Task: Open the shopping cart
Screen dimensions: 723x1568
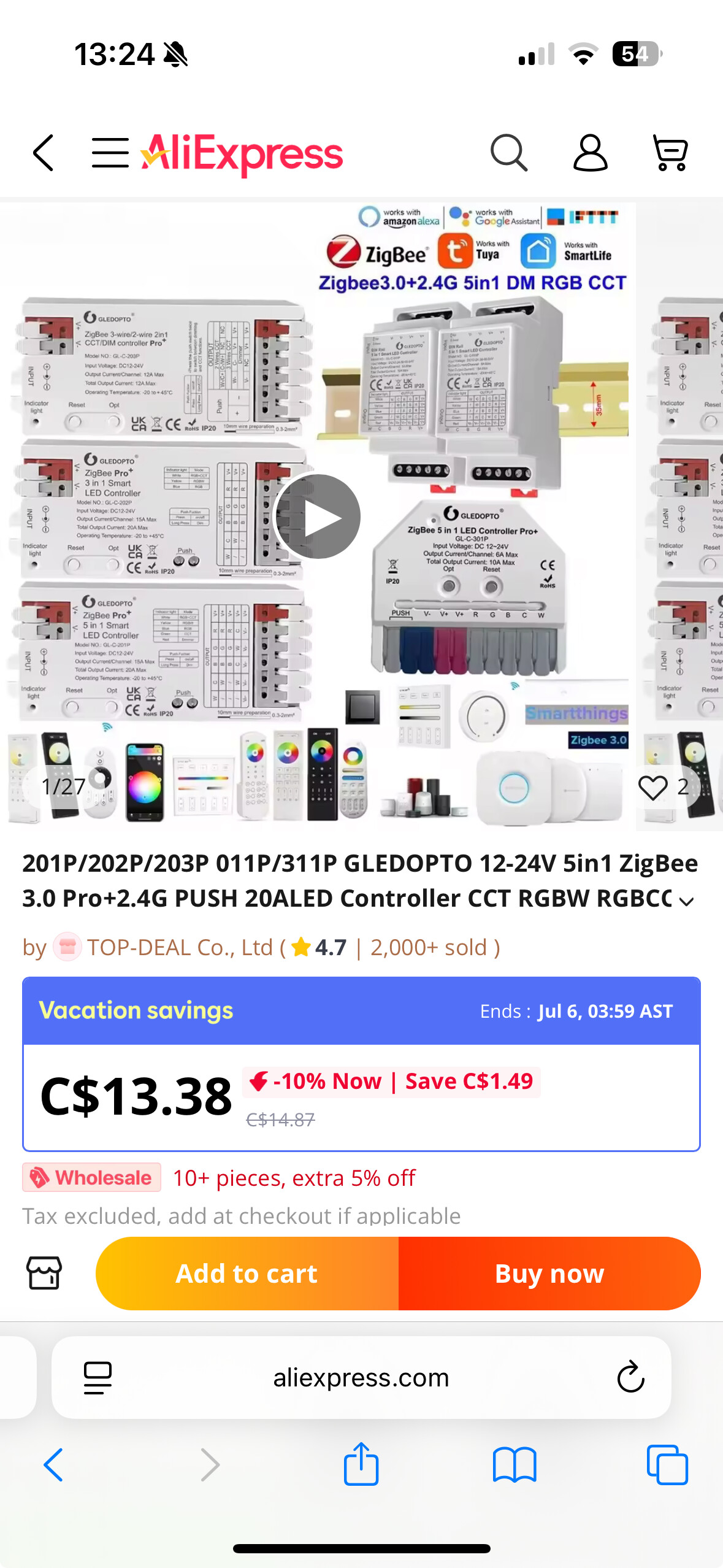Action: tap(670, 153)
